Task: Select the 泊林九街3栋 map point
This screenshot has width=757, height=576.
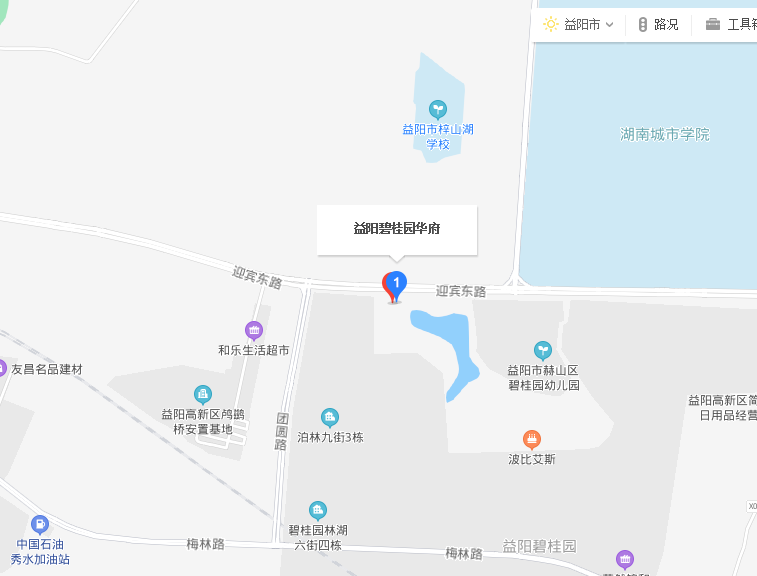Action: 330,417
